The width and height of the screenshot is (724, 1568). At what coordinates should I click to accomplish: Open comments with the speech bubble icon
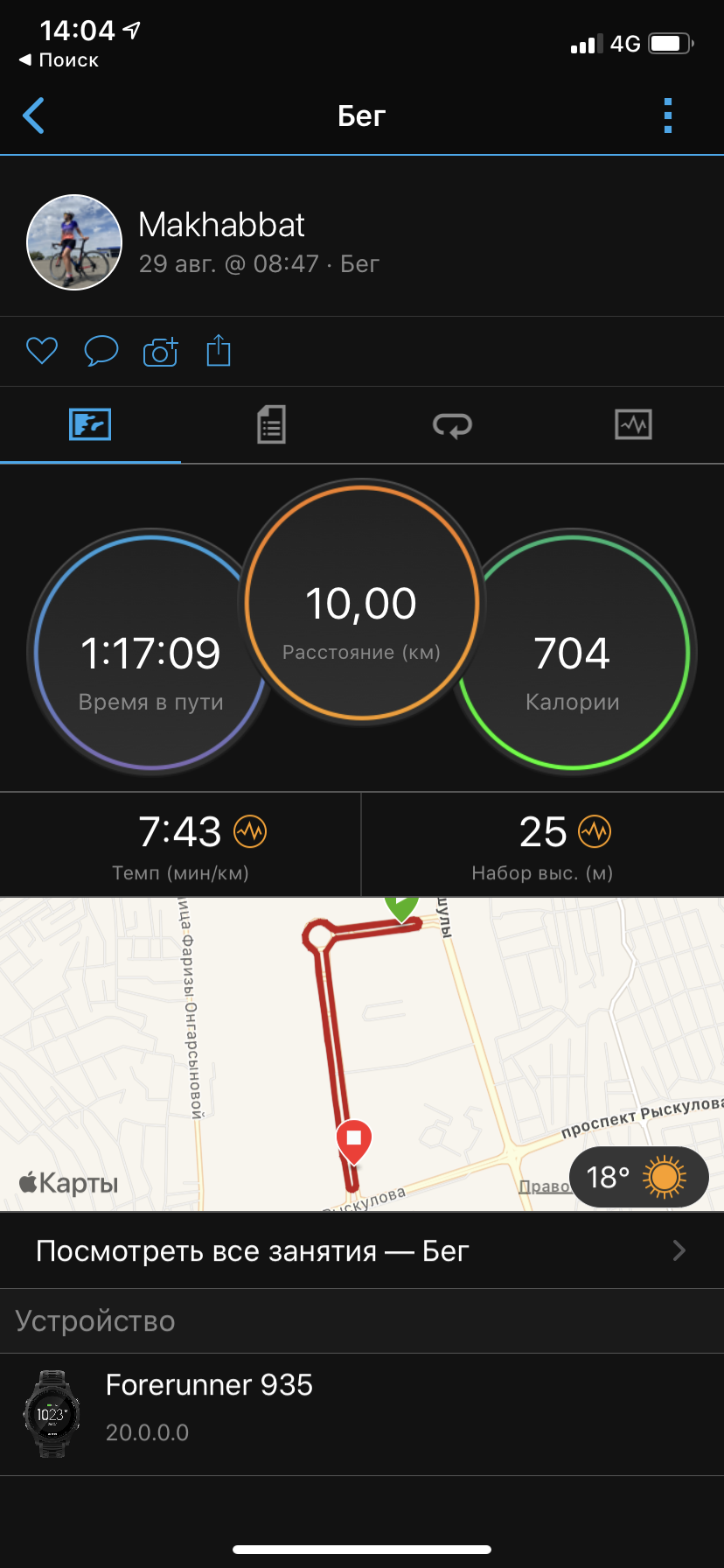click(101, 351)
